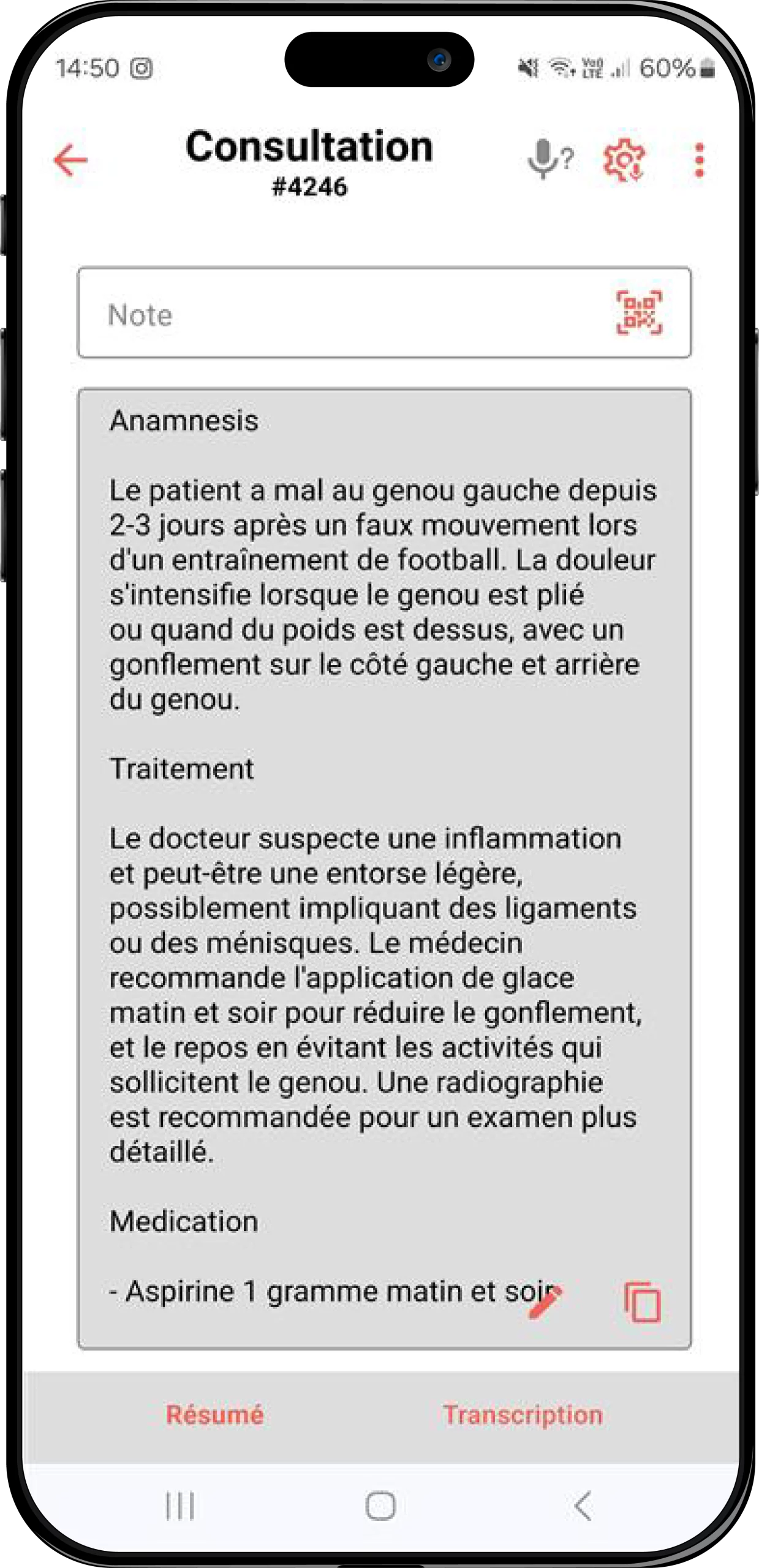Go back using the red arrow
The width and height of the screenshot is (759, 1568).
tap(71, 160)
